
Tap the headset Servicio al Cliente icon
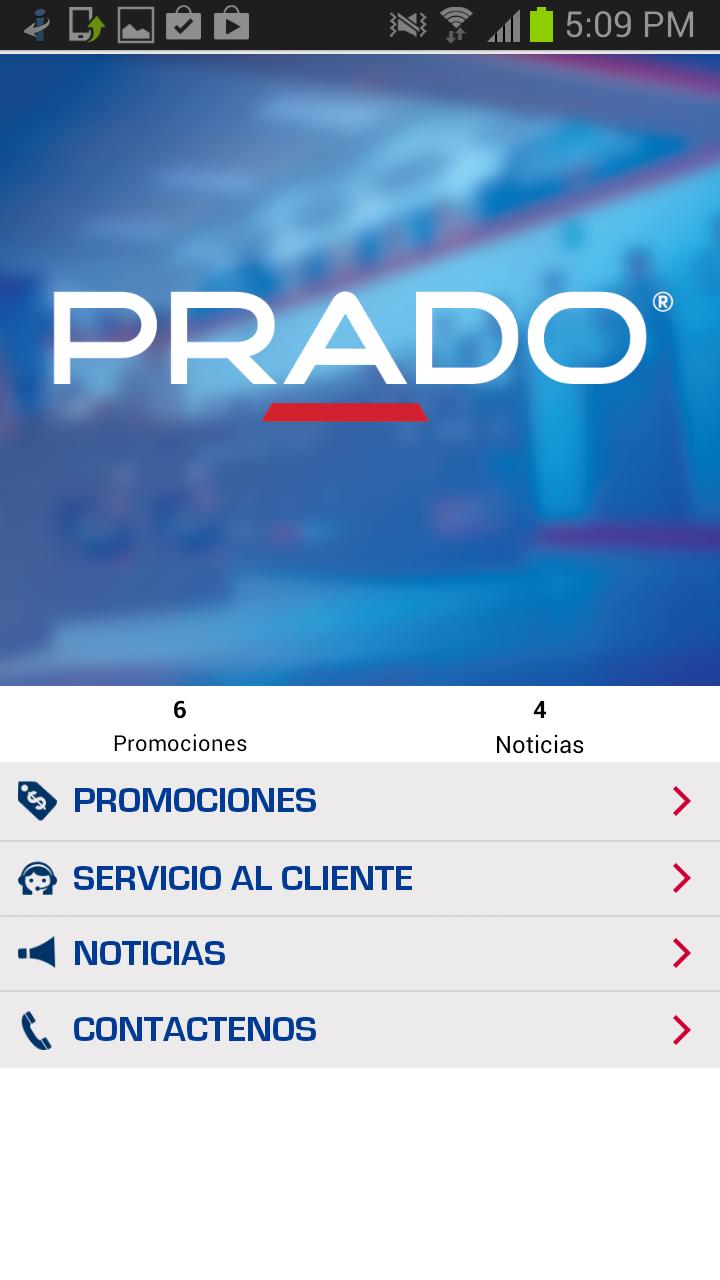pos(35,878)
